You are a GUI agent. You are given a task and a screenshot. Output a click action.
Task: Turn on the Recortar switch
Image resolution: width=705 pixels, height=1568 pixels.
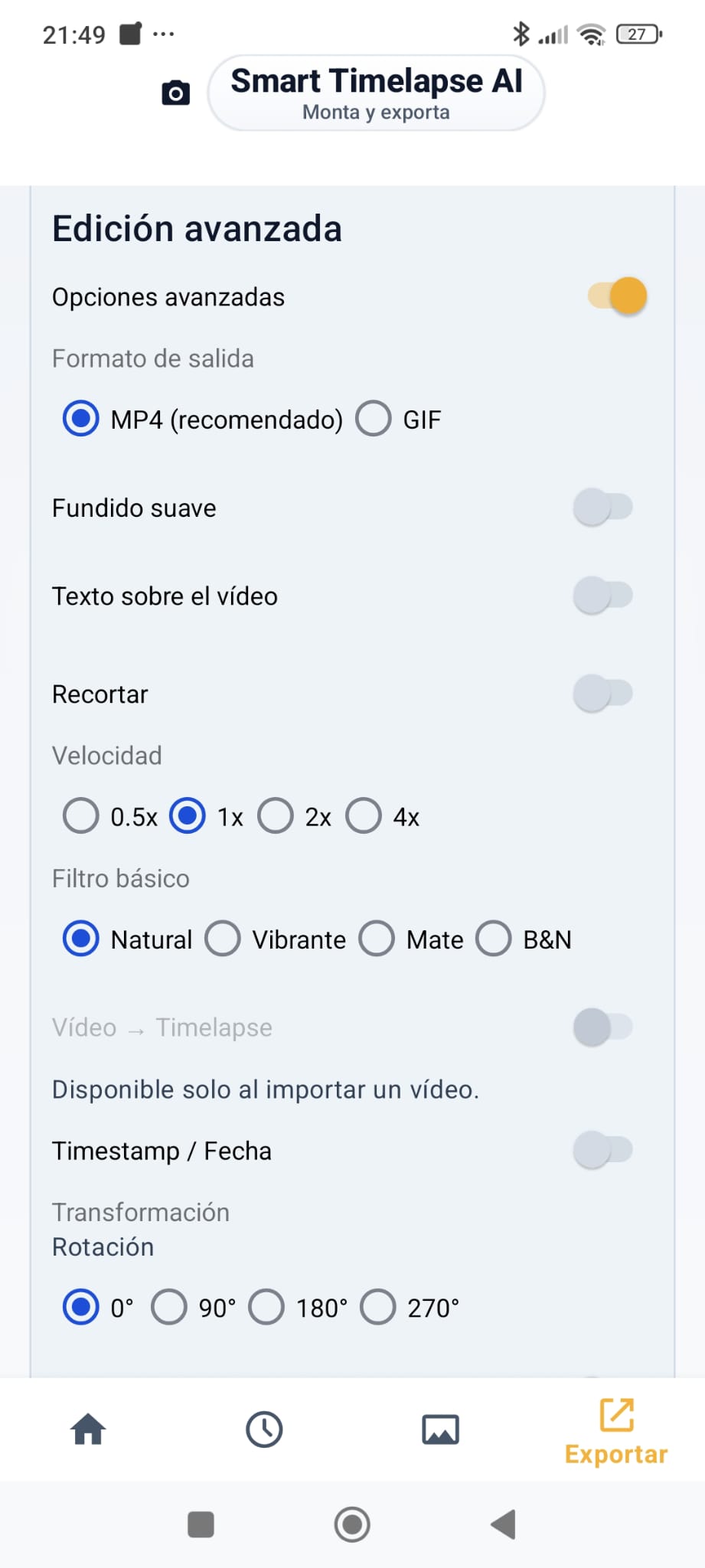pyautogui.click(x=605, y=694)
